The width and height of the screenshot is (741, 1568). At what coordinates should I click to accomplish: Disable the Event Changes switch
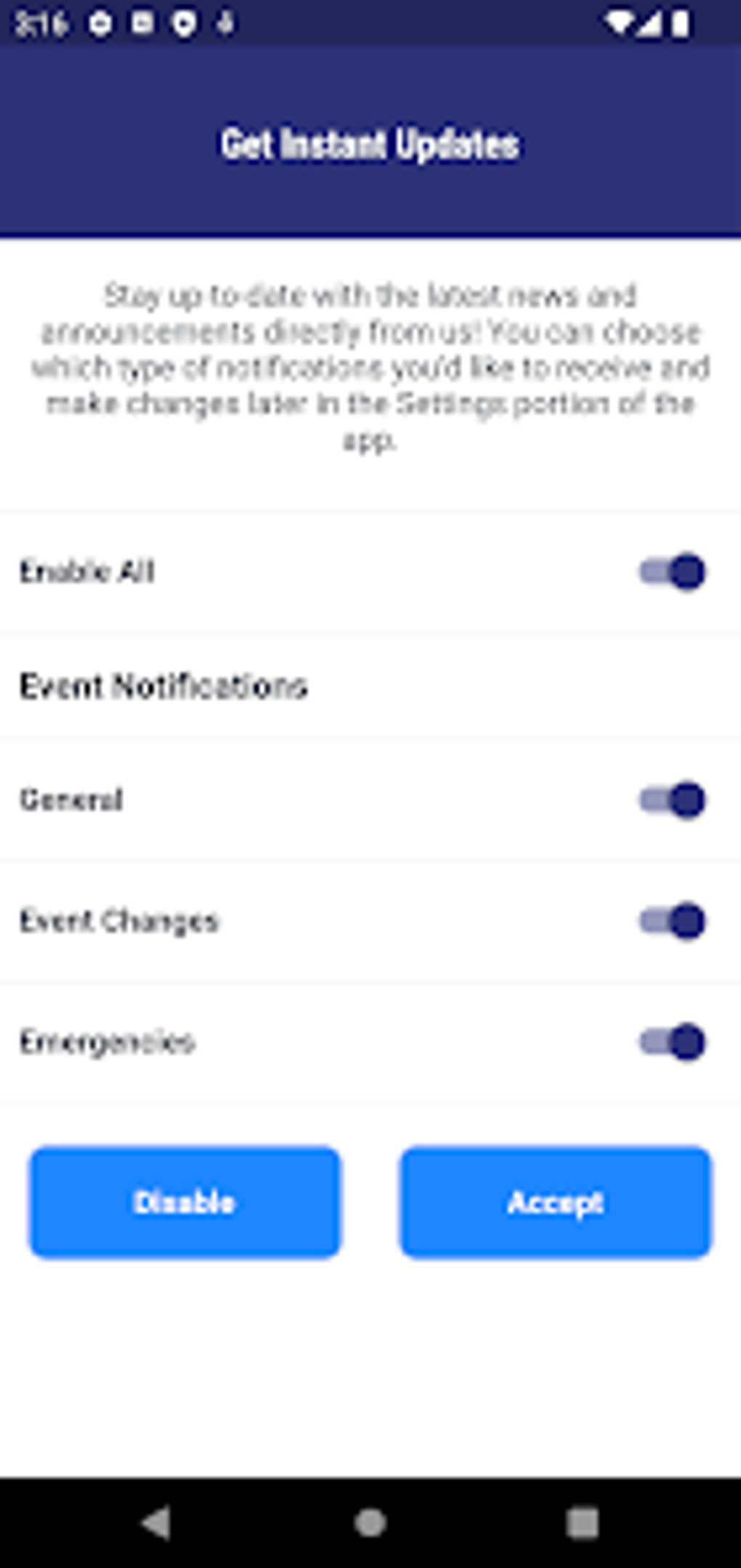click(x=672, y=921)
